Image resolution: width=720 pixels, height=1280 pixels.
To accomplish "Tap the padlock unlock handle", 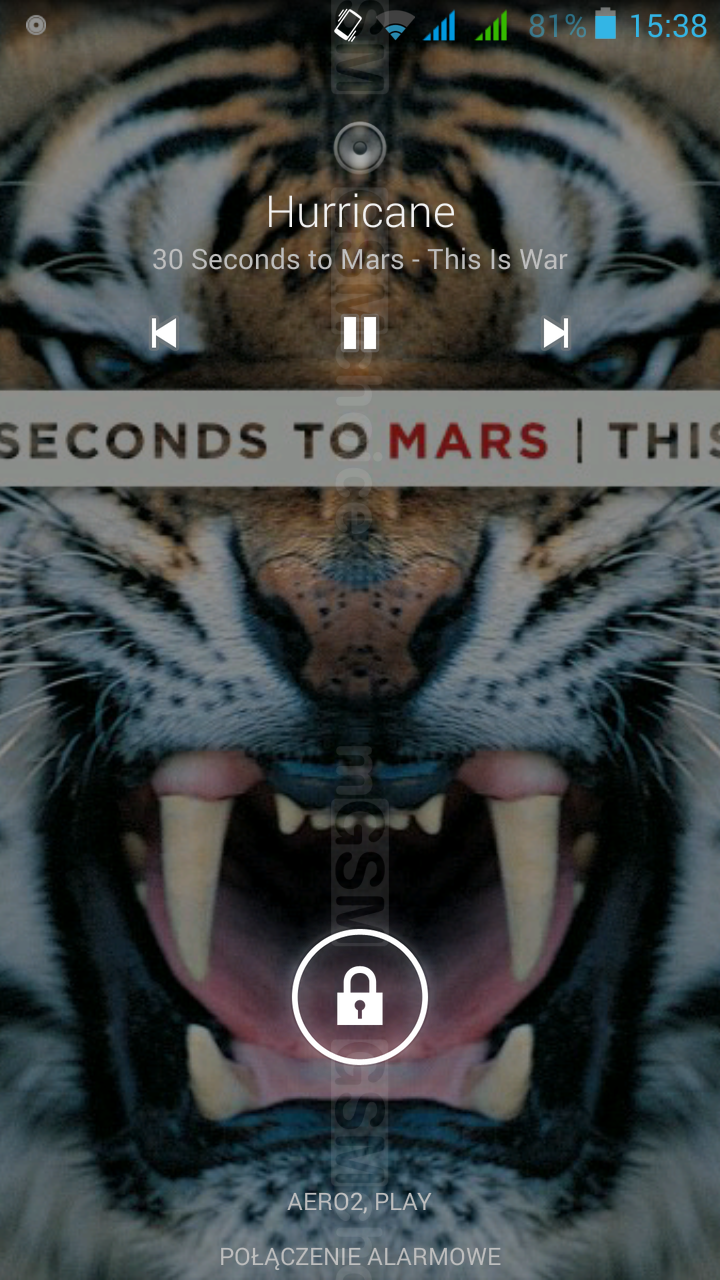I will pos(360,996).
